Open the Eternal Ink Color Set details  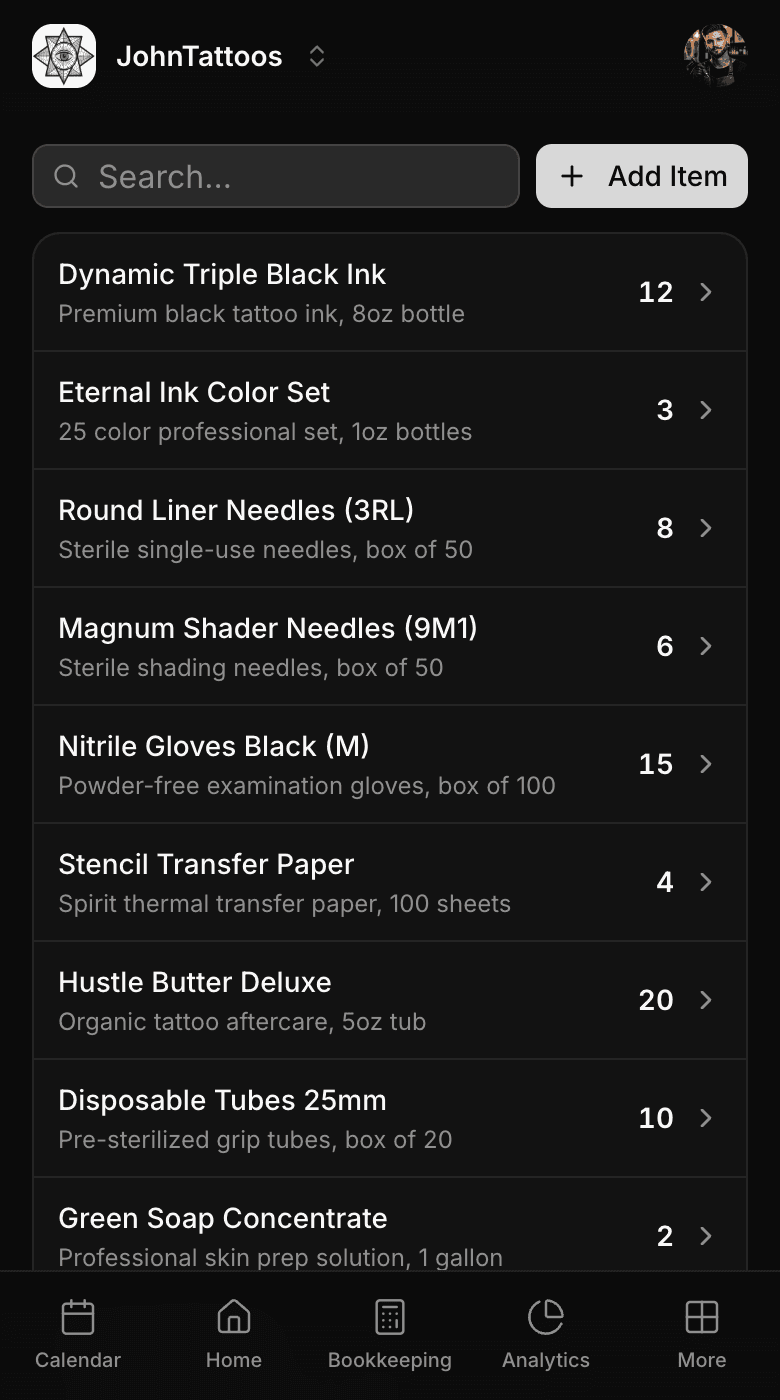(390, 410)
